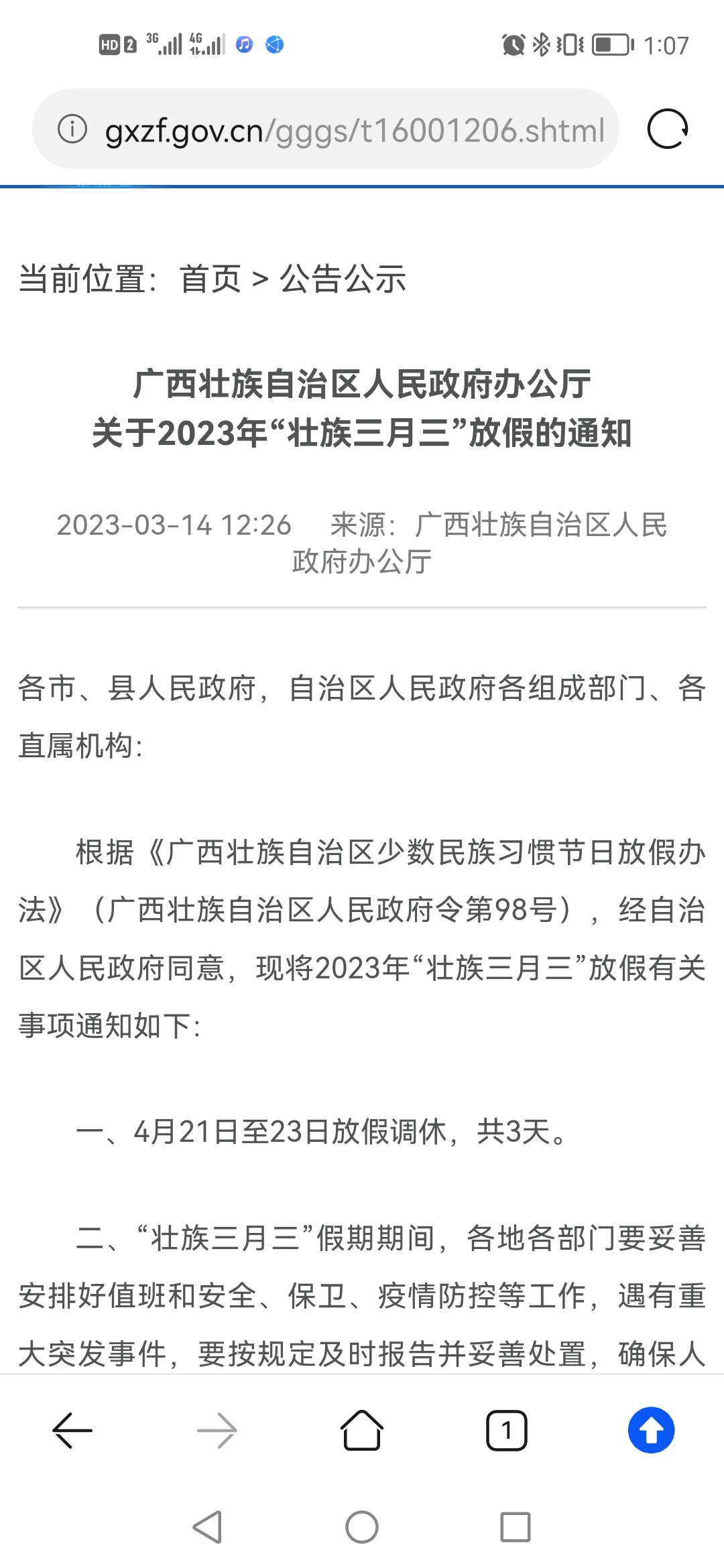Tap the system back triangle button
This screenshot has height=1568, width=724.
click(x=207, y=1527)
